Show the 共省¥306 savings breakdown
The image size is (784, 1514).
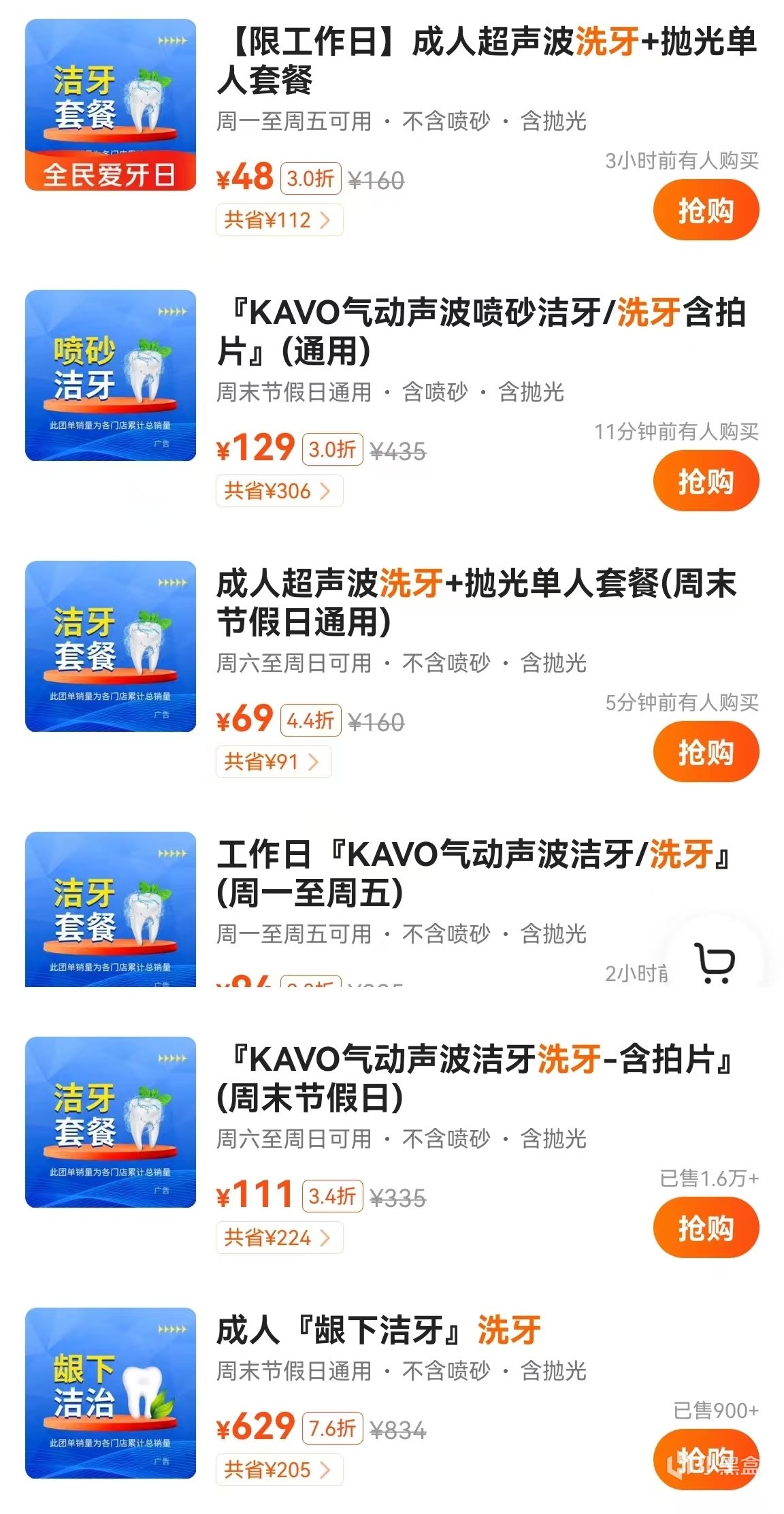279,491
